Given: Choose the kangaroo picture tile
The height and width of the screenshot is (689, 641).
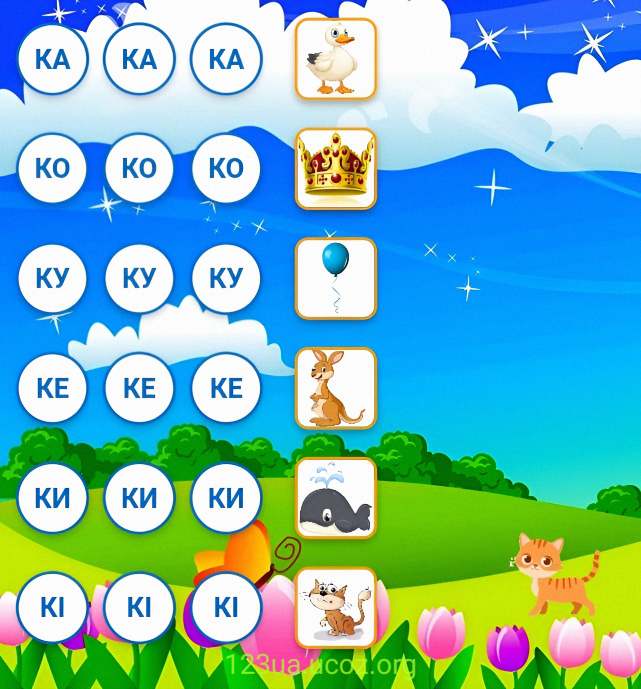Looking at the screenshot, I should (335, 388).
